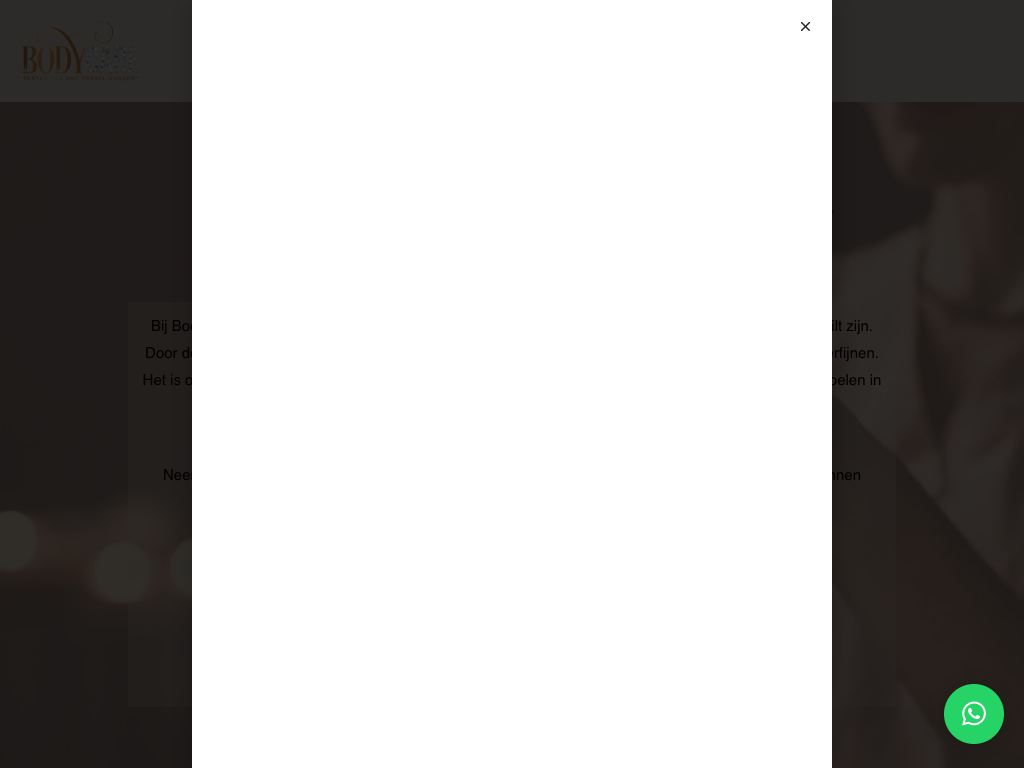The height and width of the screenshot is (768, 1024).
Task: Open the WhatsApp chat button
Action: pos(973,714)
